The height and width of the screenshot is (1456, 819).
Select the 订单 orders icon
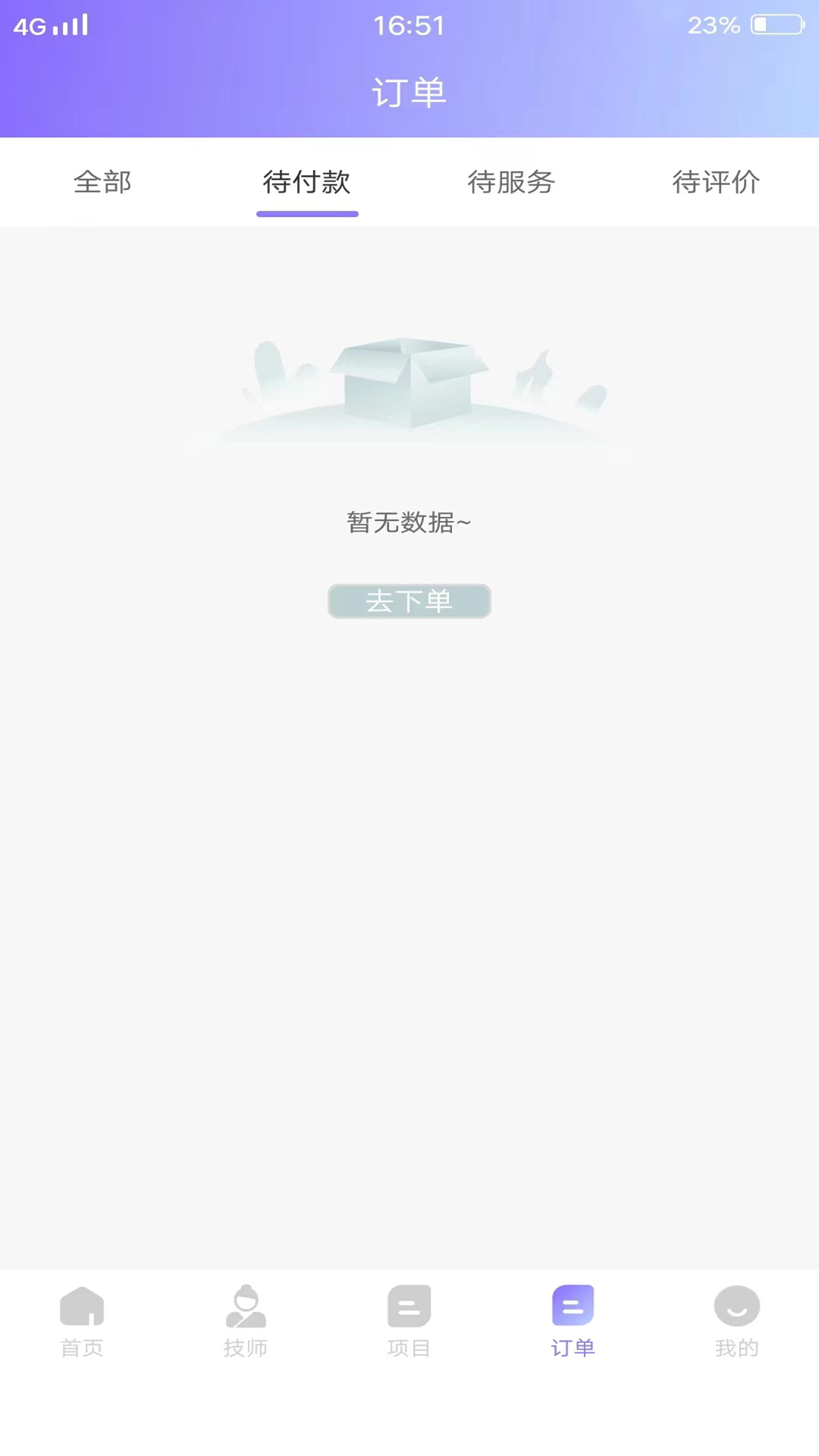pos(573,1306)
